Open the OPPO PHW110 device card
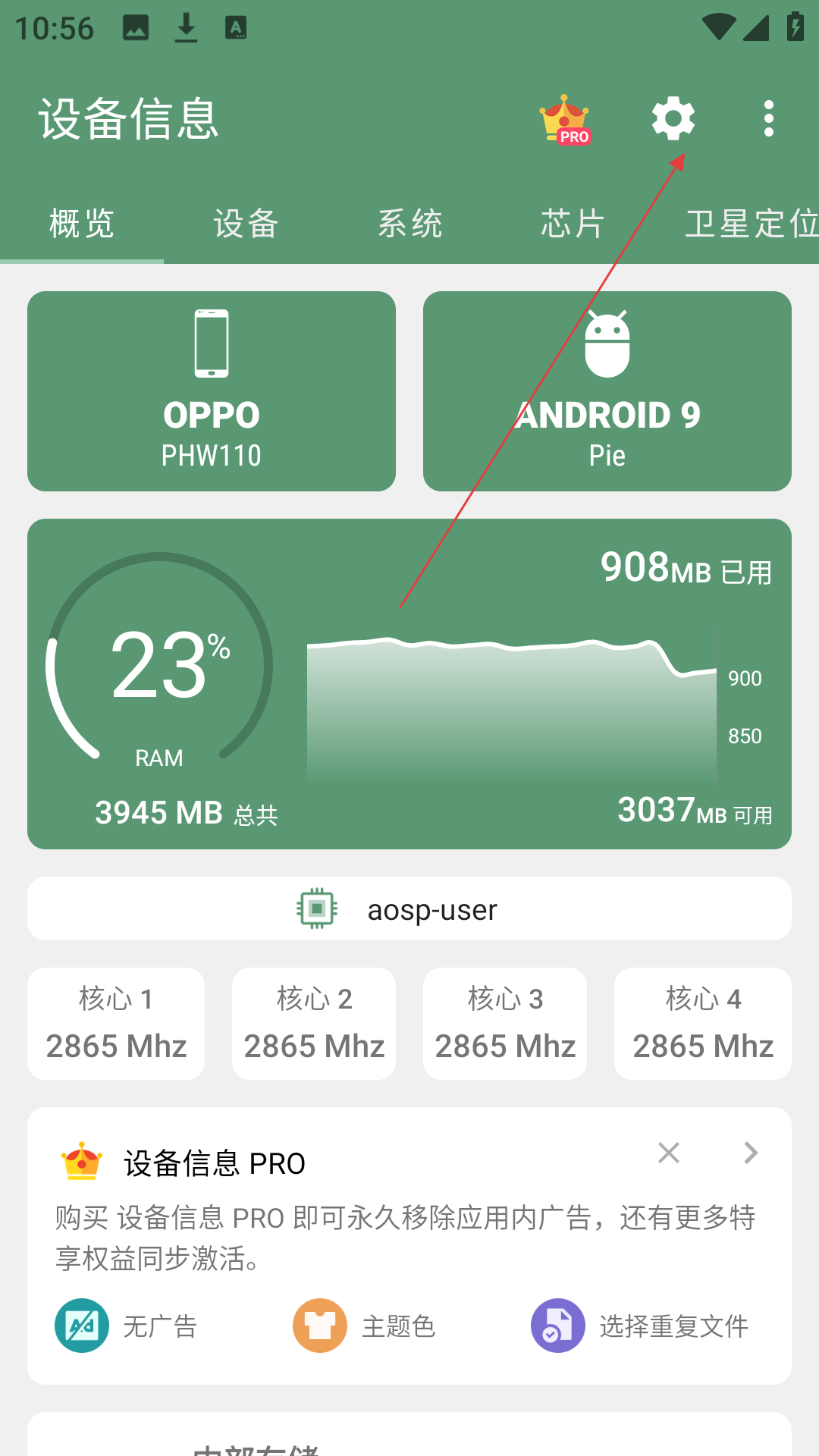 pos(212,391)
